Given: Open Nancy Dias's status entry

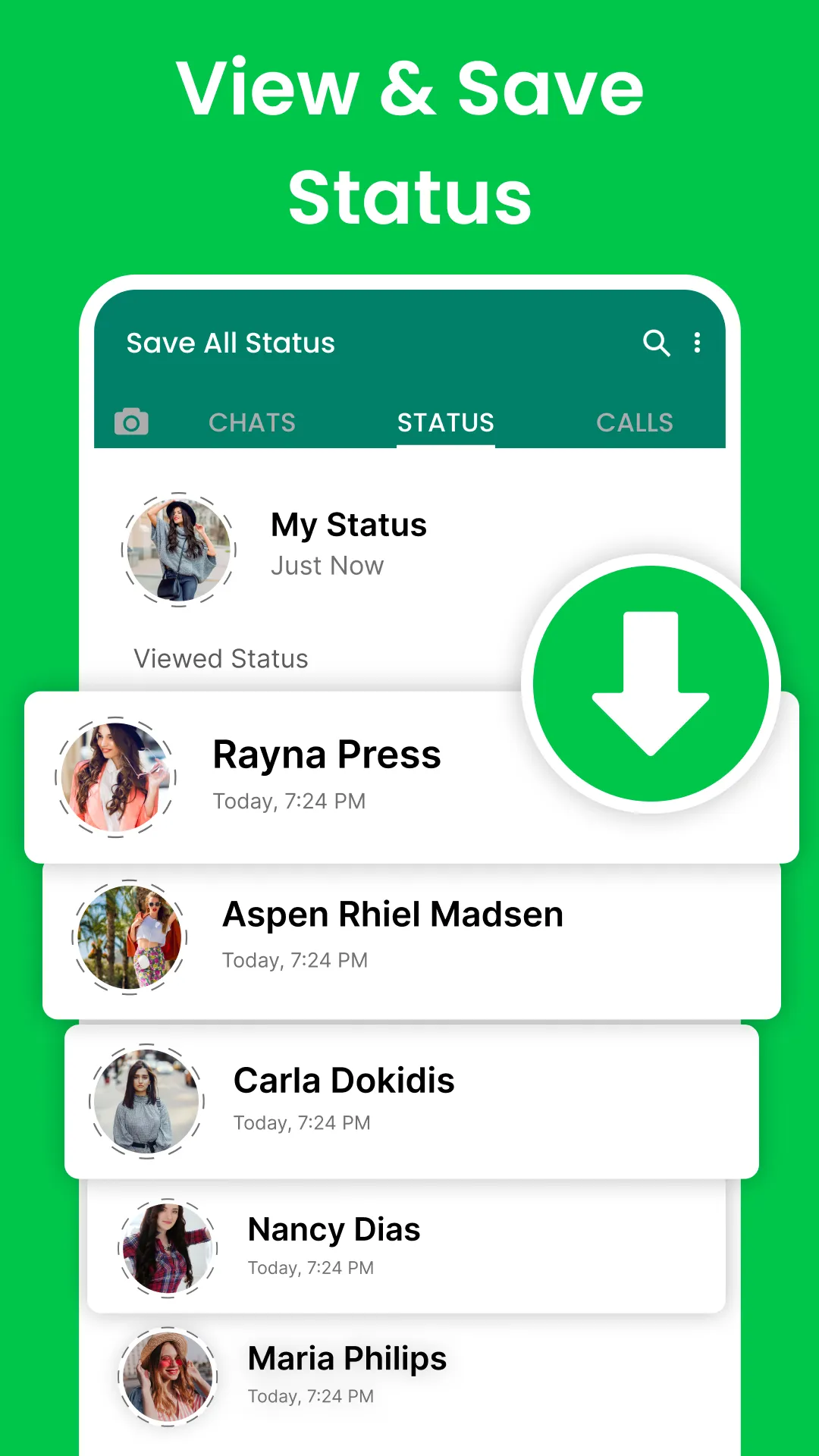Looking at the screenshot, I should point(334,1244).
